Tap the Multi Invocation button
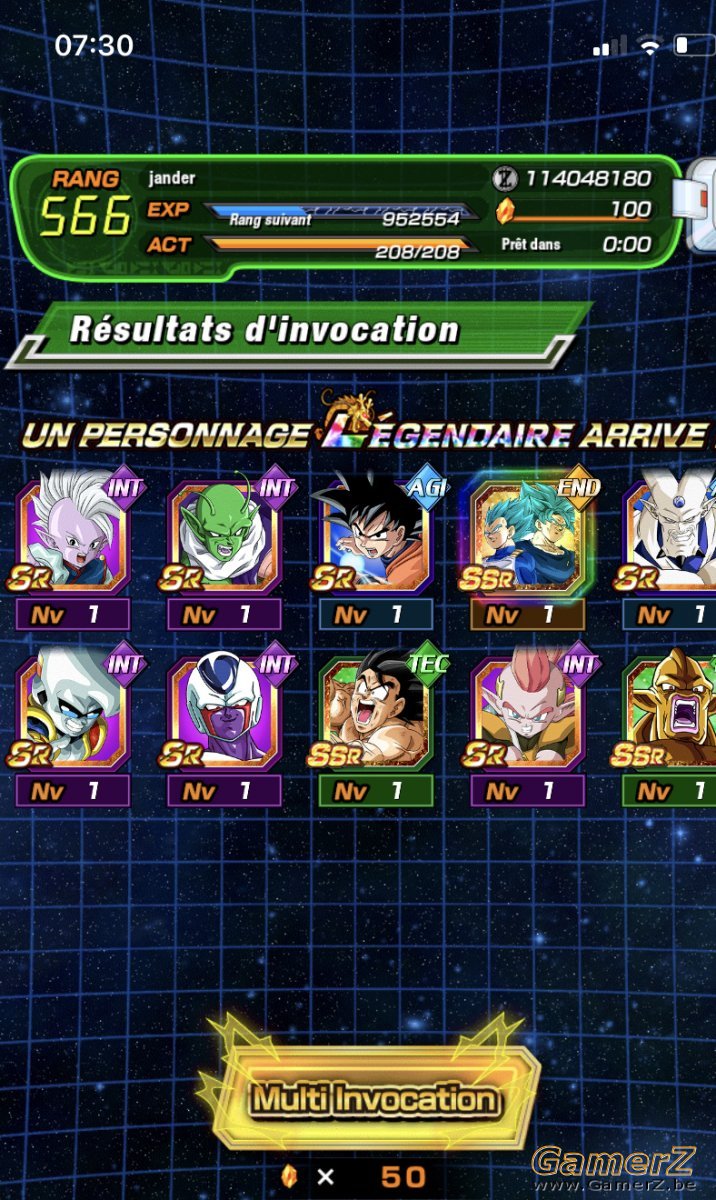This screenshot has width=716, height=1200. [373, 1098]
